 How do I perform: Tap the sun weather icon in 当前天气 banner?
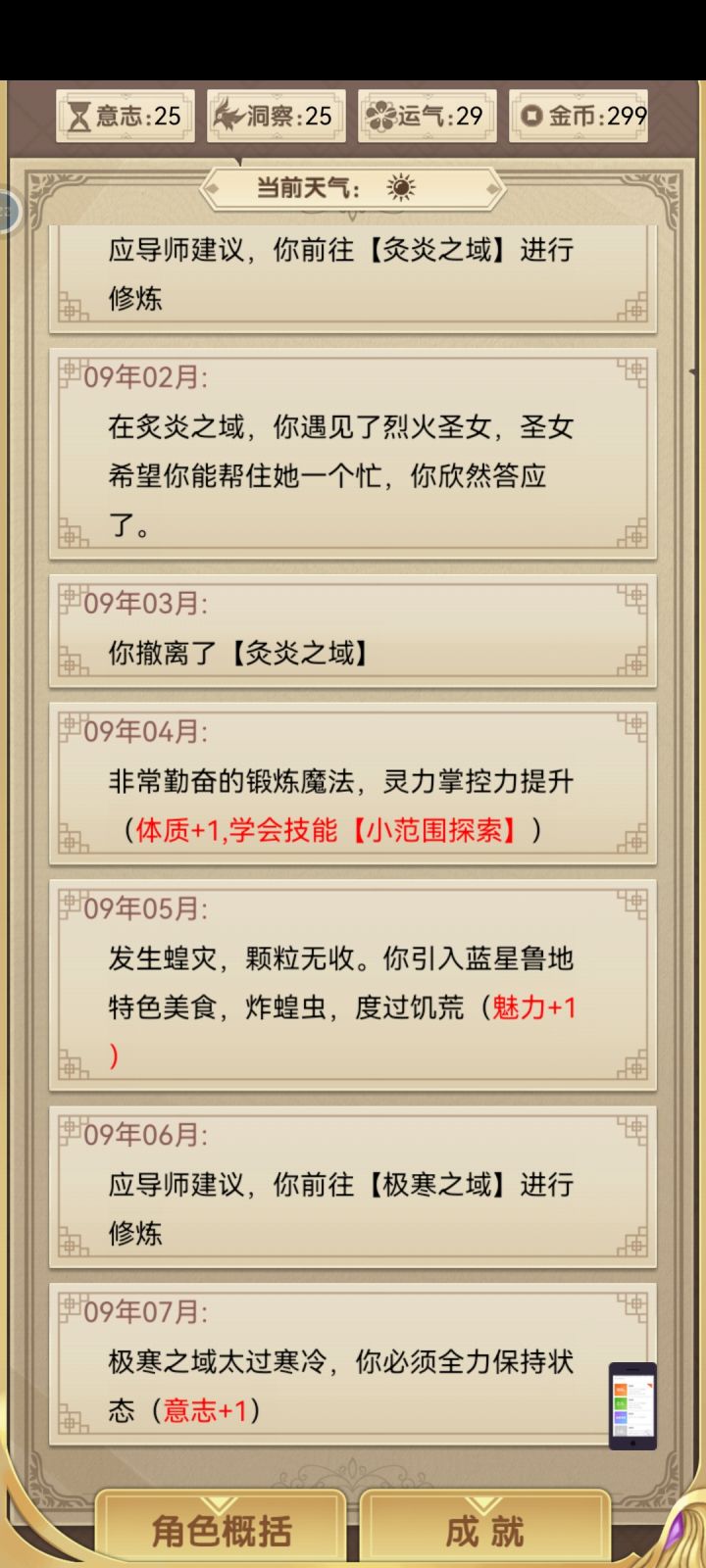402,187
